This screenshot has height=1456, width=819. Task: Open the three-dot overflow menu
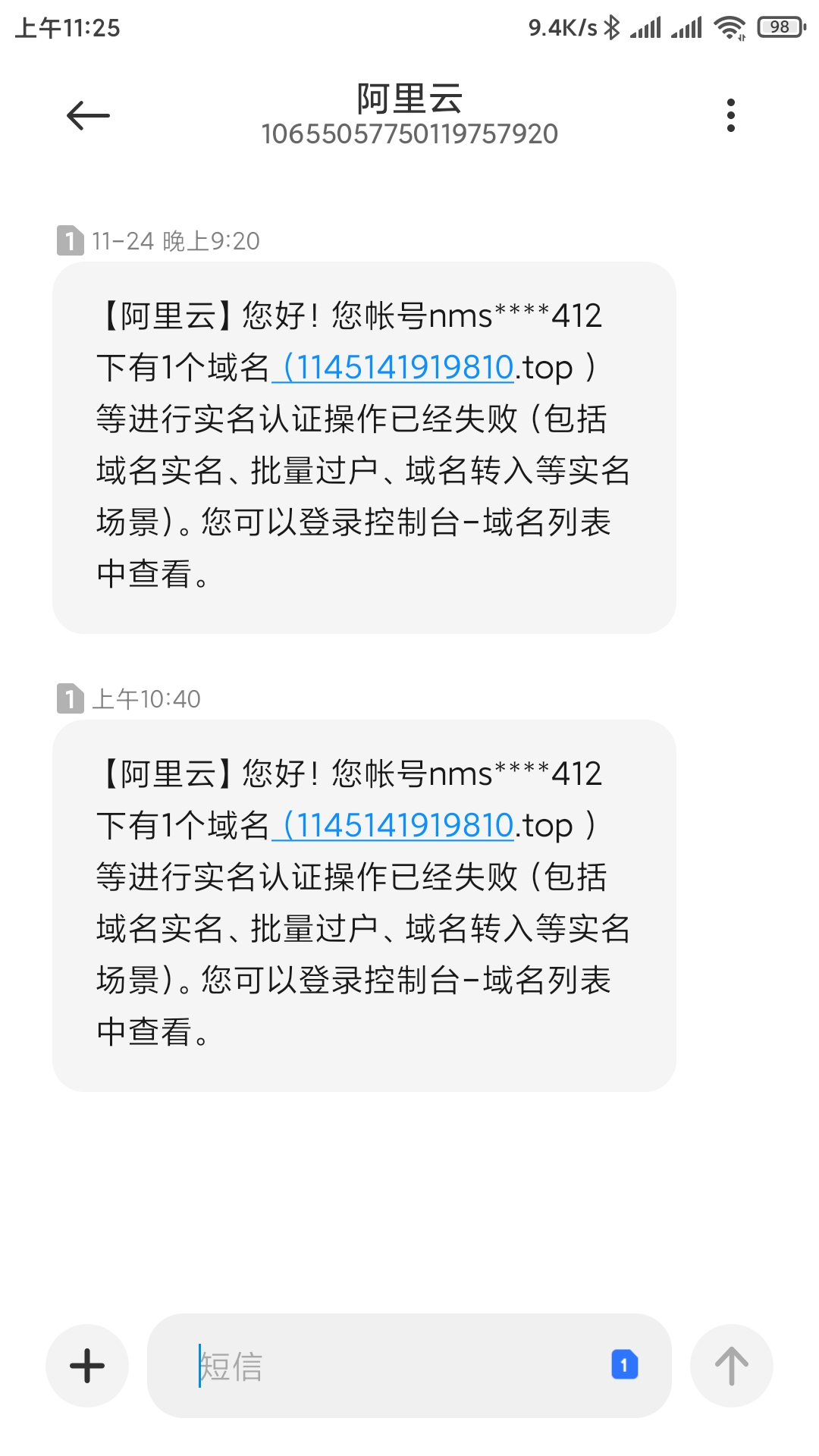tap(730, 115)
